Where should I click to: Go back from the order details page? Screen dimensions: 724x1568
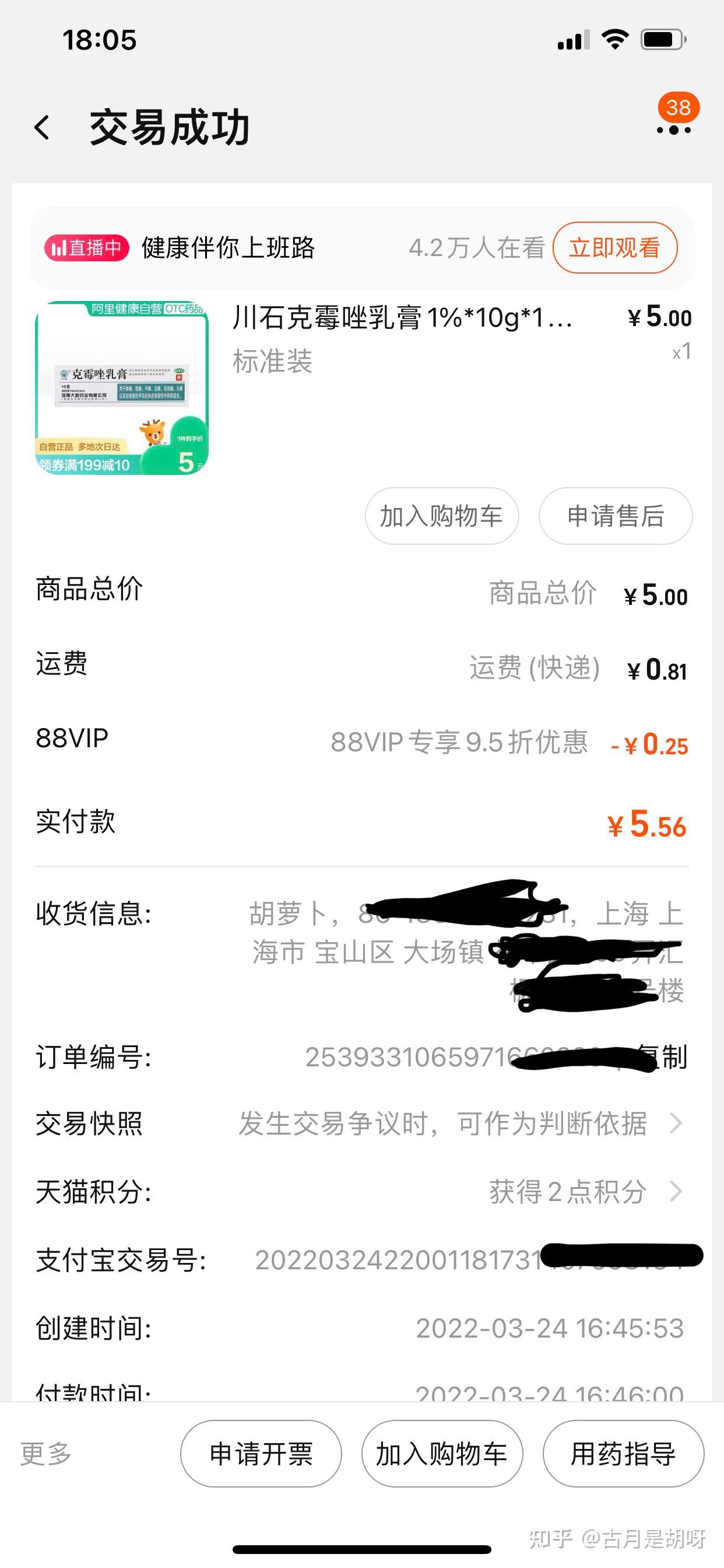point(42,128)
